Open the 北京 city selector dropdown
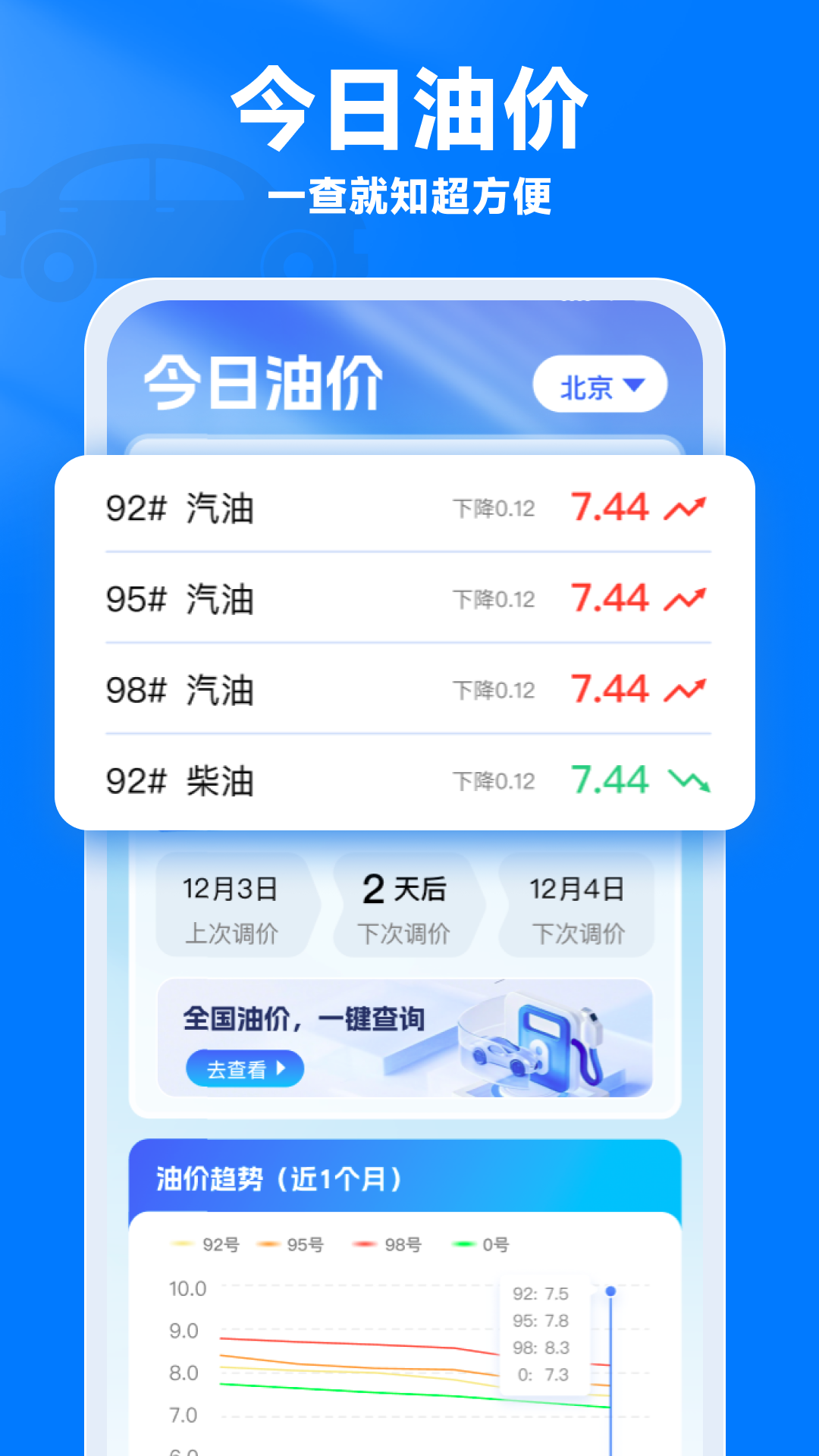 coord(601,385)
